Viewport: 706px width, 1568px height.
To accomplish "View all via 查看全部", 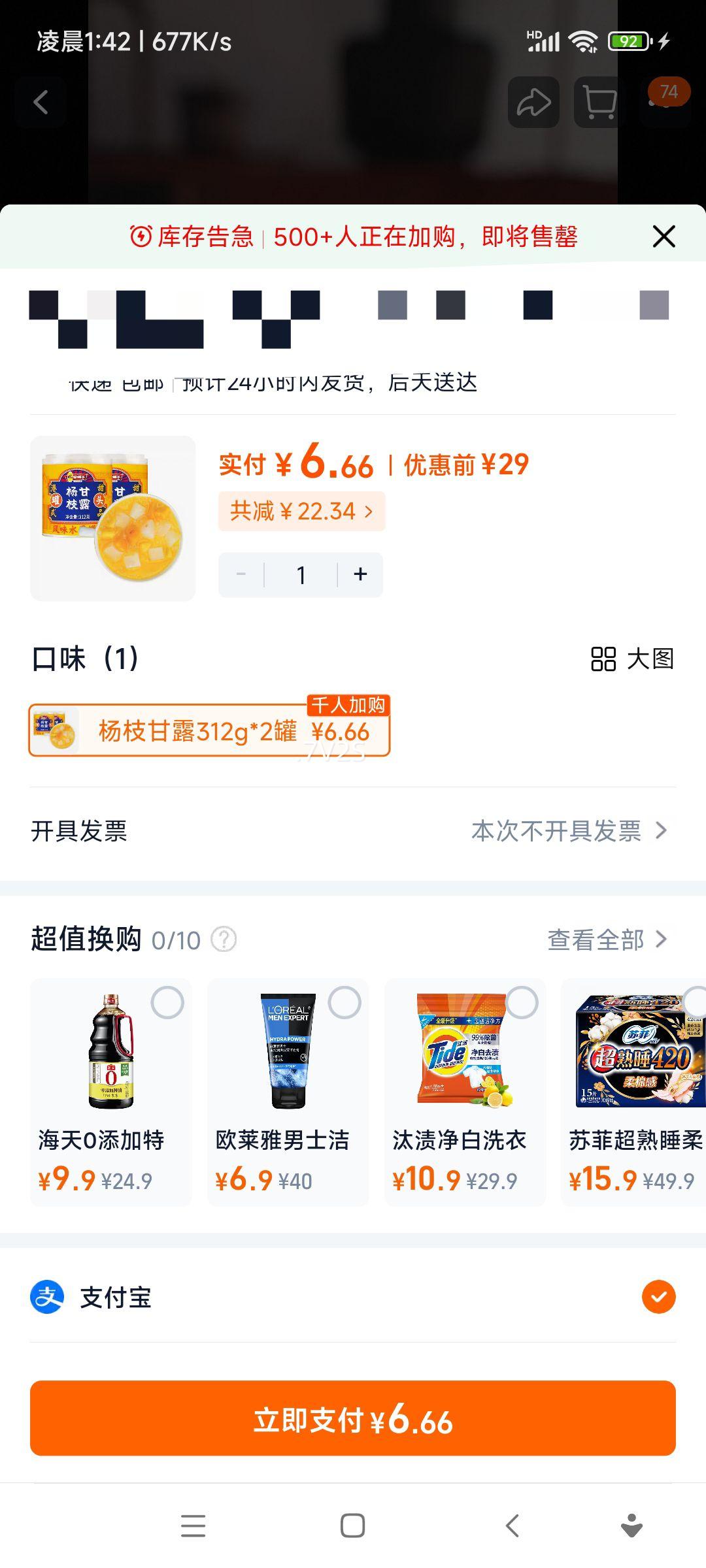I will point(607,939).
